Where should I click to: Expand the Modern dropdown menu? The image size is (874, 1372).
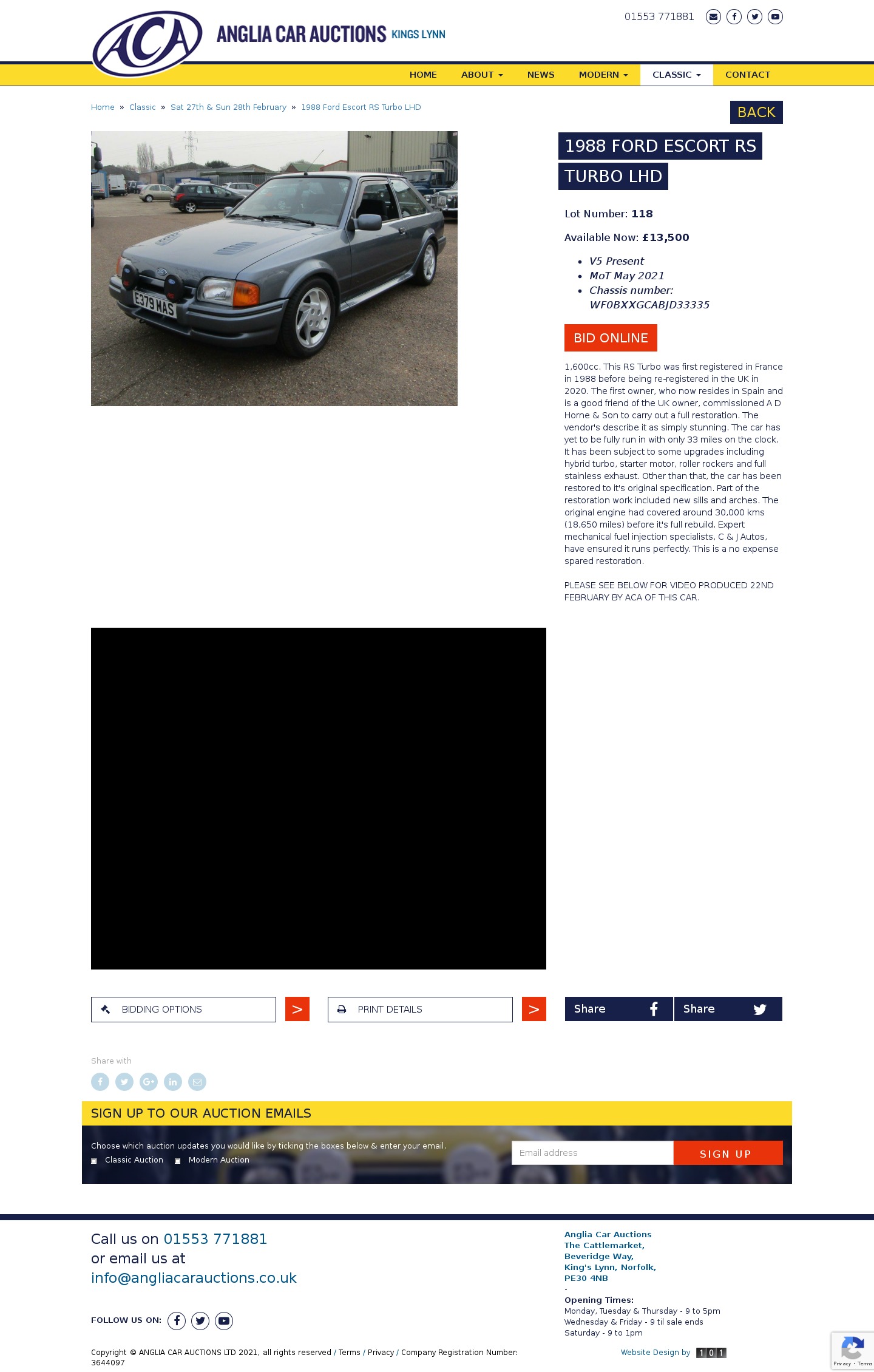pyautogui.click(x=603, y=75)
